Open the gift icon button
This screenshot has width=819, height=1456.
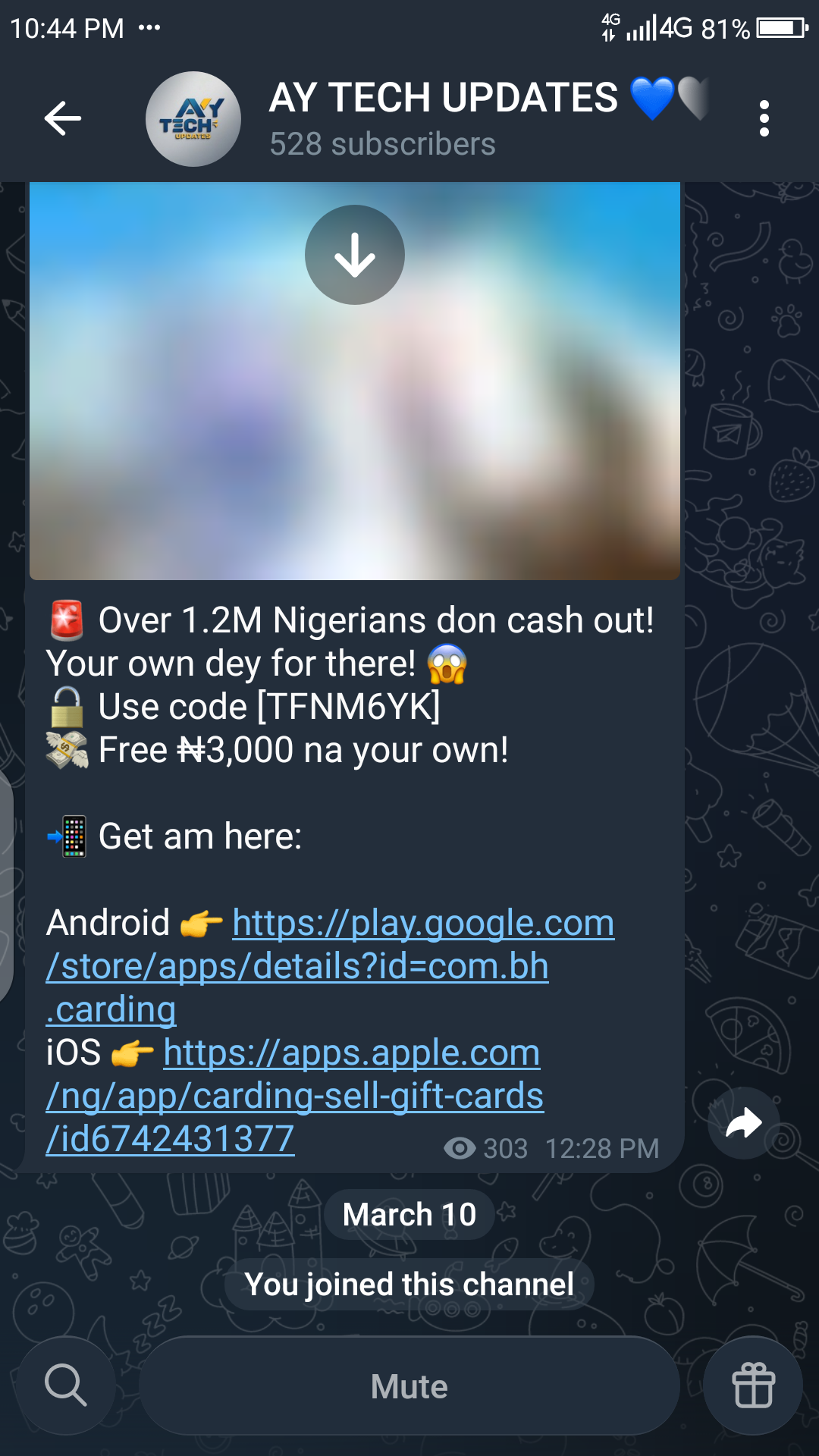tap(752, 1385)
